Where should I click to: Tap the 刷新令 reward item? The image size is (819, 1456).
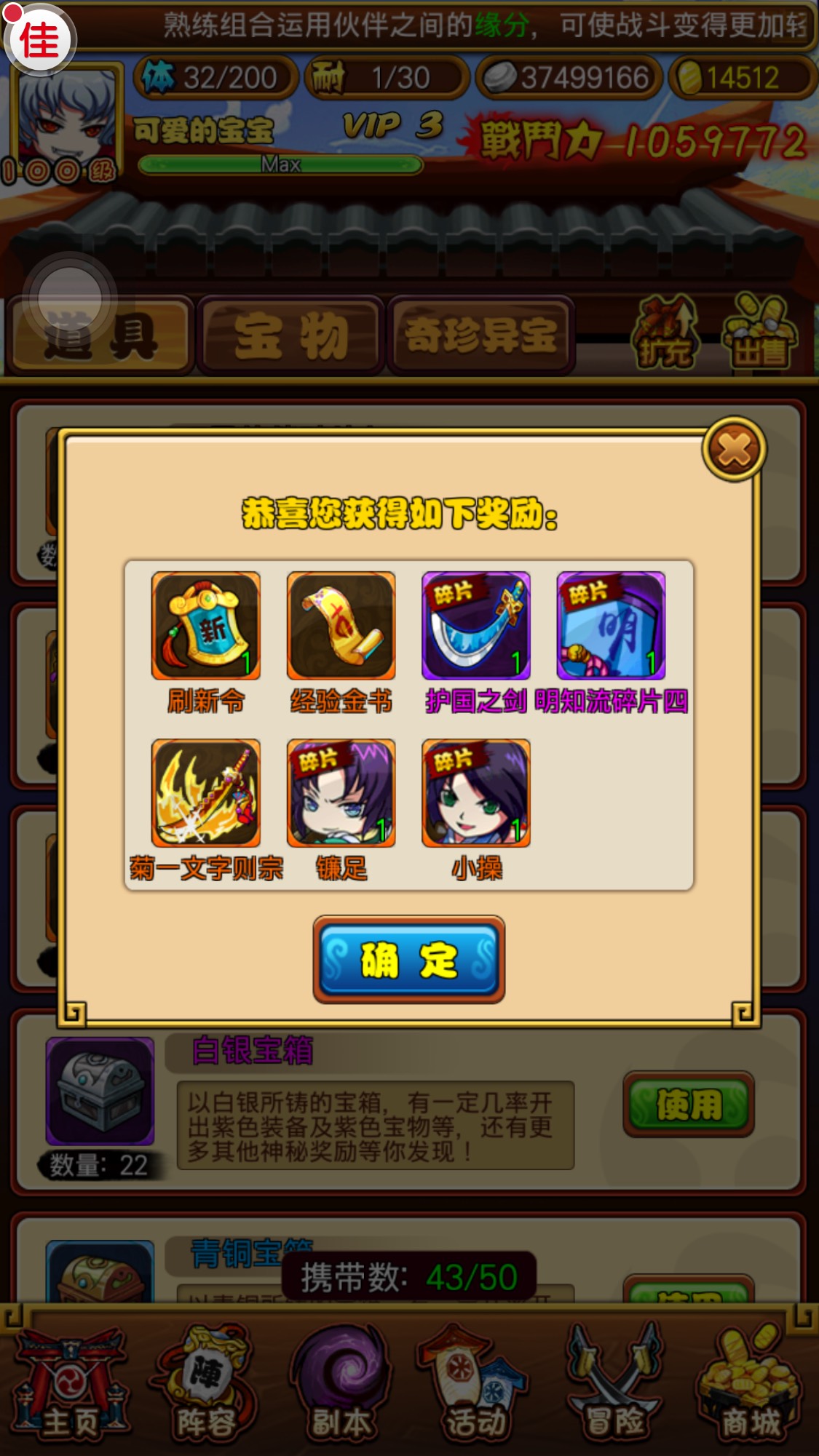coord(205,626)
